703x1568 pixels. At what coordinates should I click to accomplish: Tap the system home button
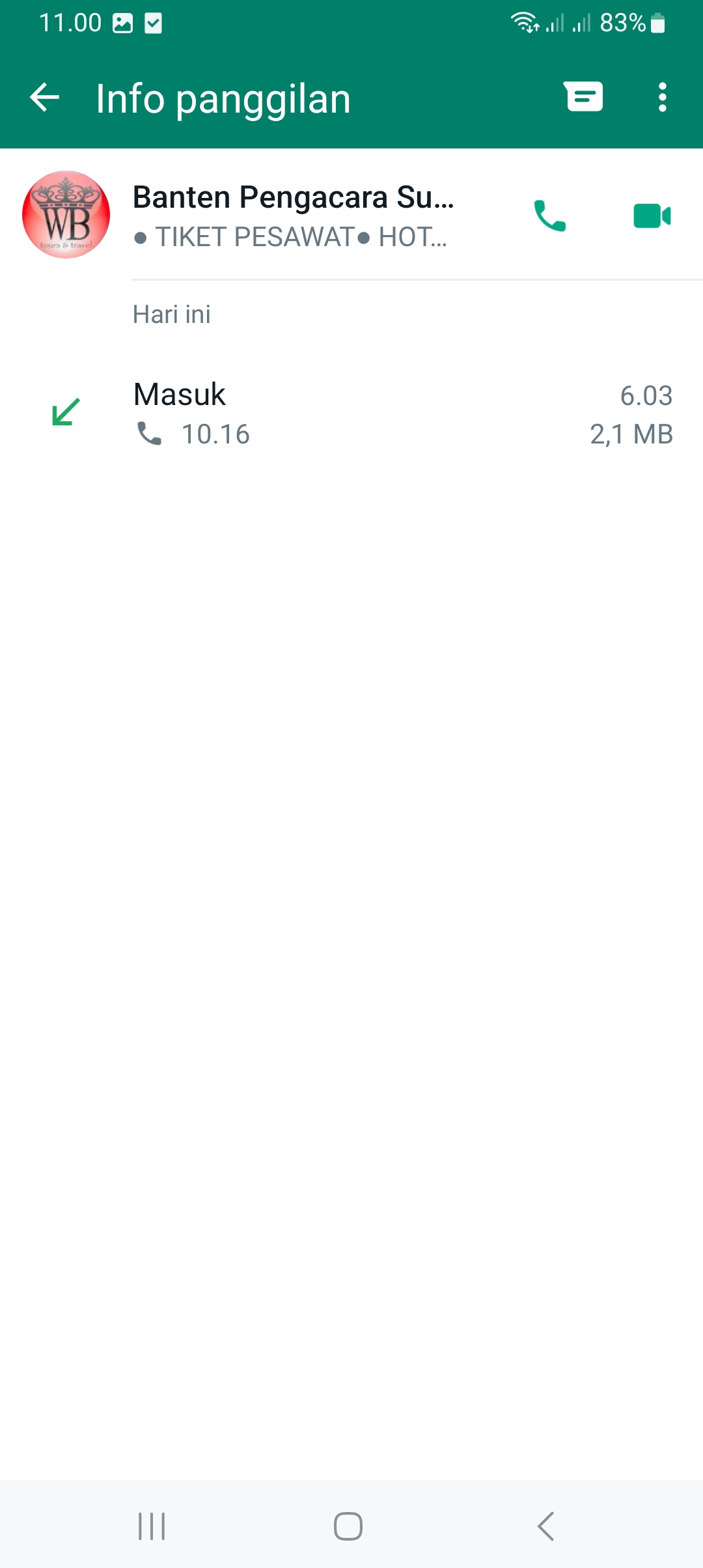pos(348,1526)
